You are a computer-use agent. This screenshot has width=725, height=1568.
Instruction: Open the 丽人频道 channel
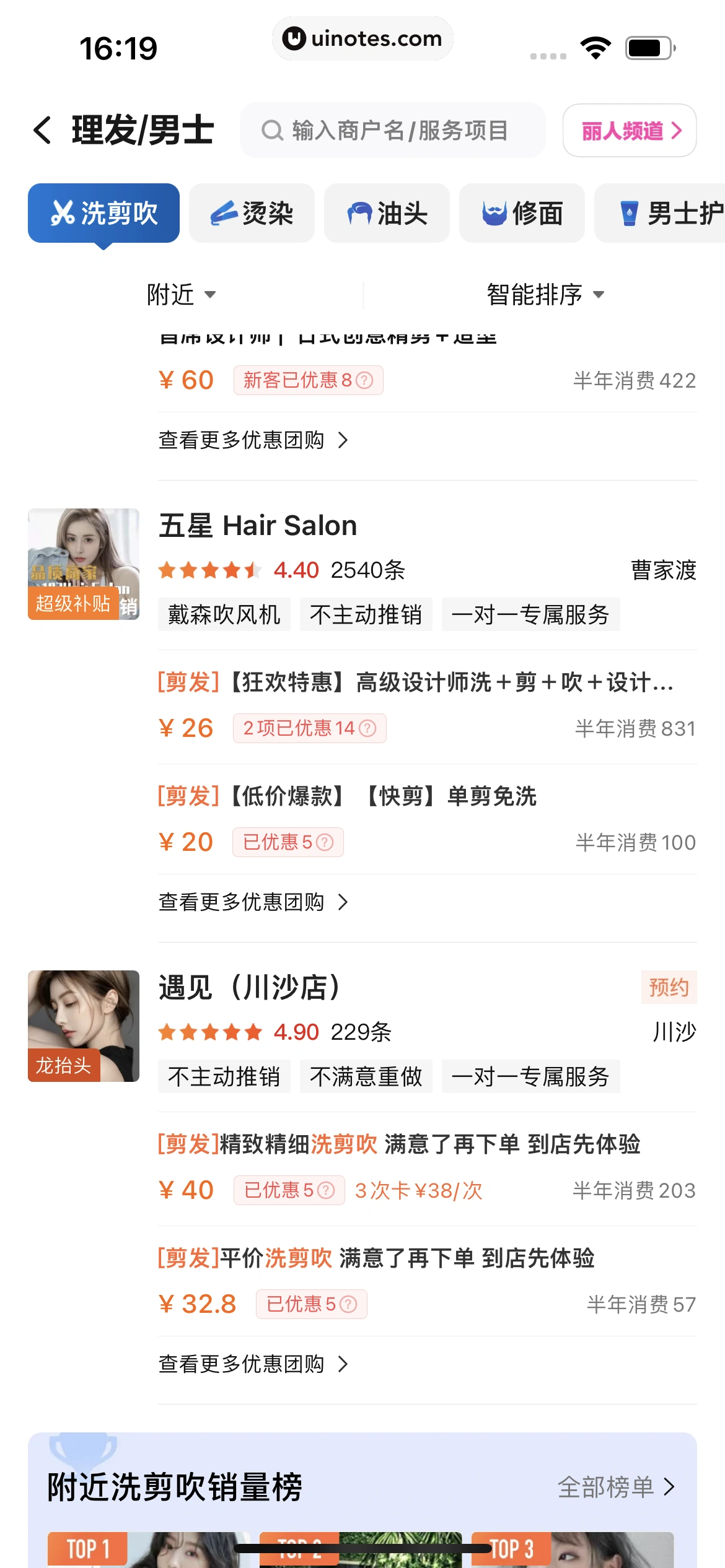click(629, 130)
